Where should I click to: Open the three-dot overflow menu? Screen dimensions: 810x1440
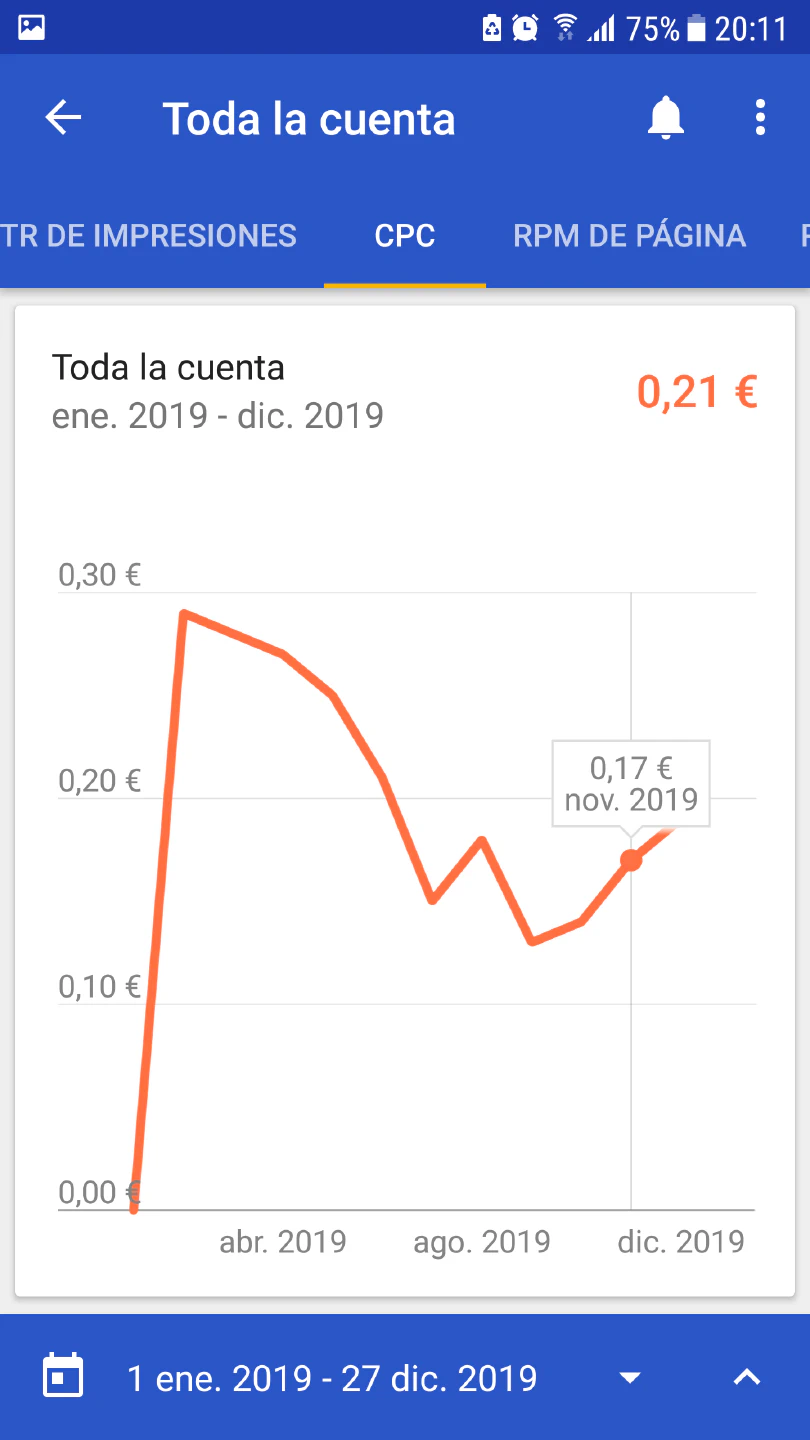(760, 118)
